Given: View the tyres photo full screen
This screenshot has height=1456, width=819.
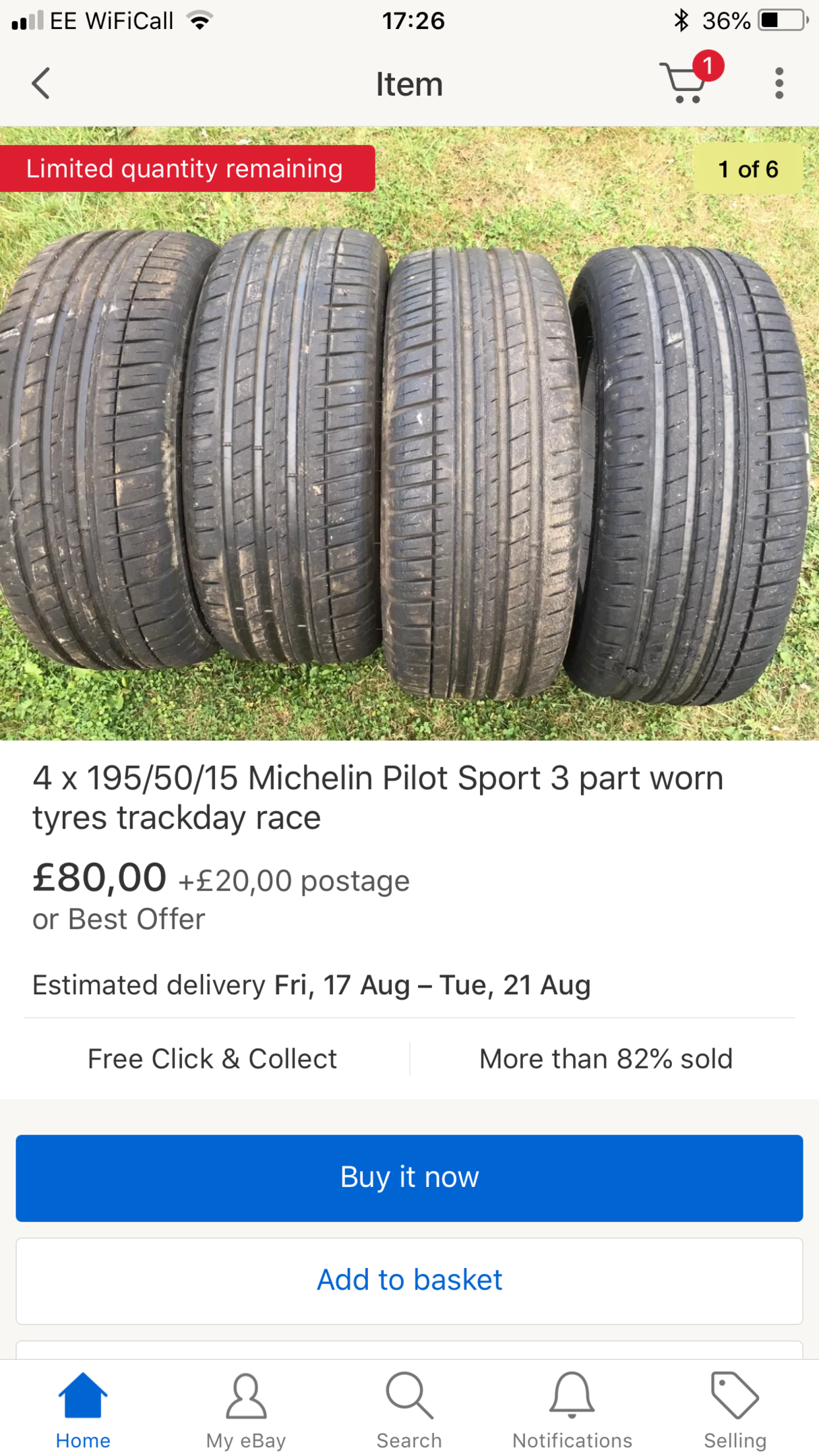Looking at the screenshot, I should point(409,458).
